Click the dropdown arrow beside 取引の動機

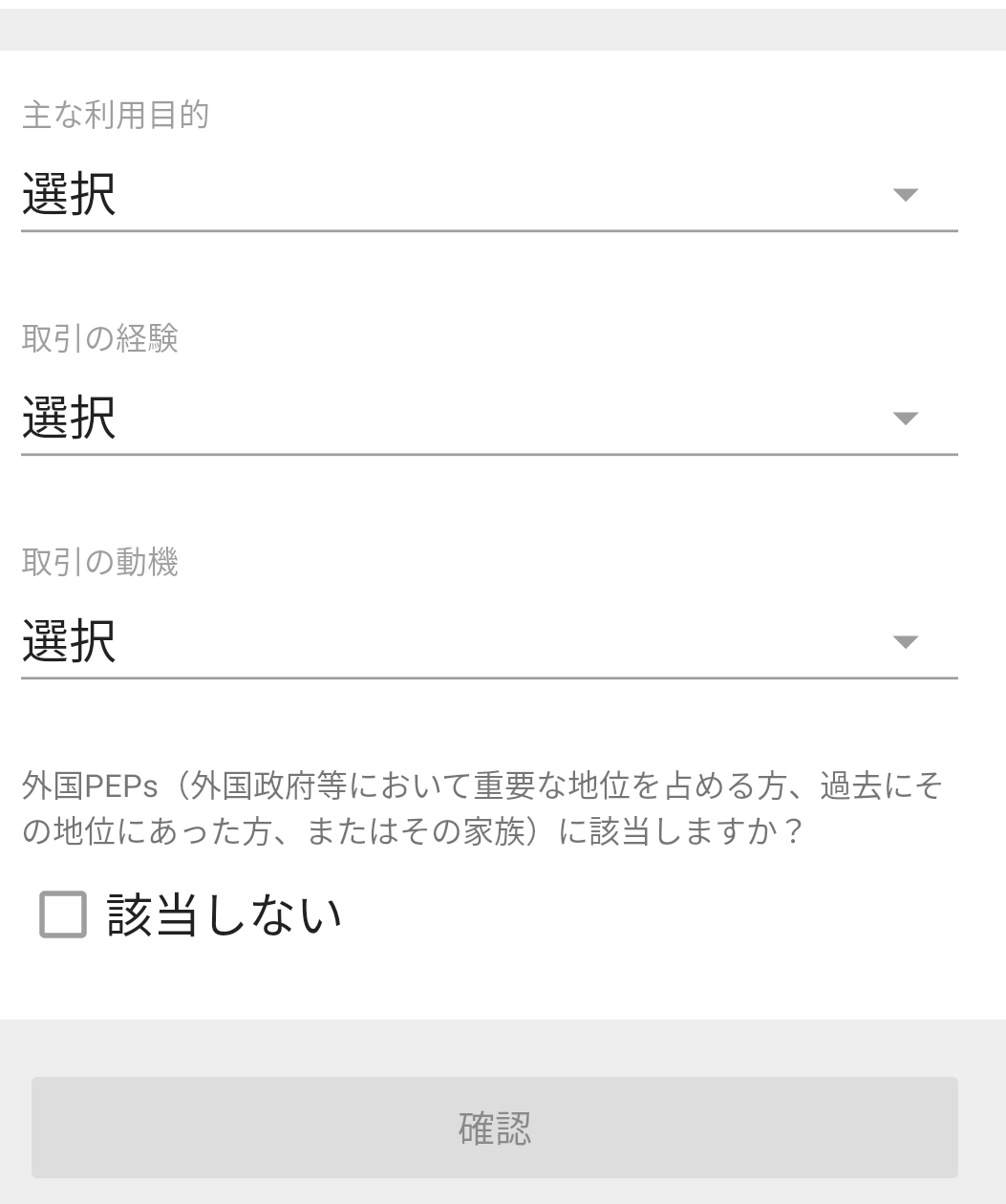click(906, 642)
